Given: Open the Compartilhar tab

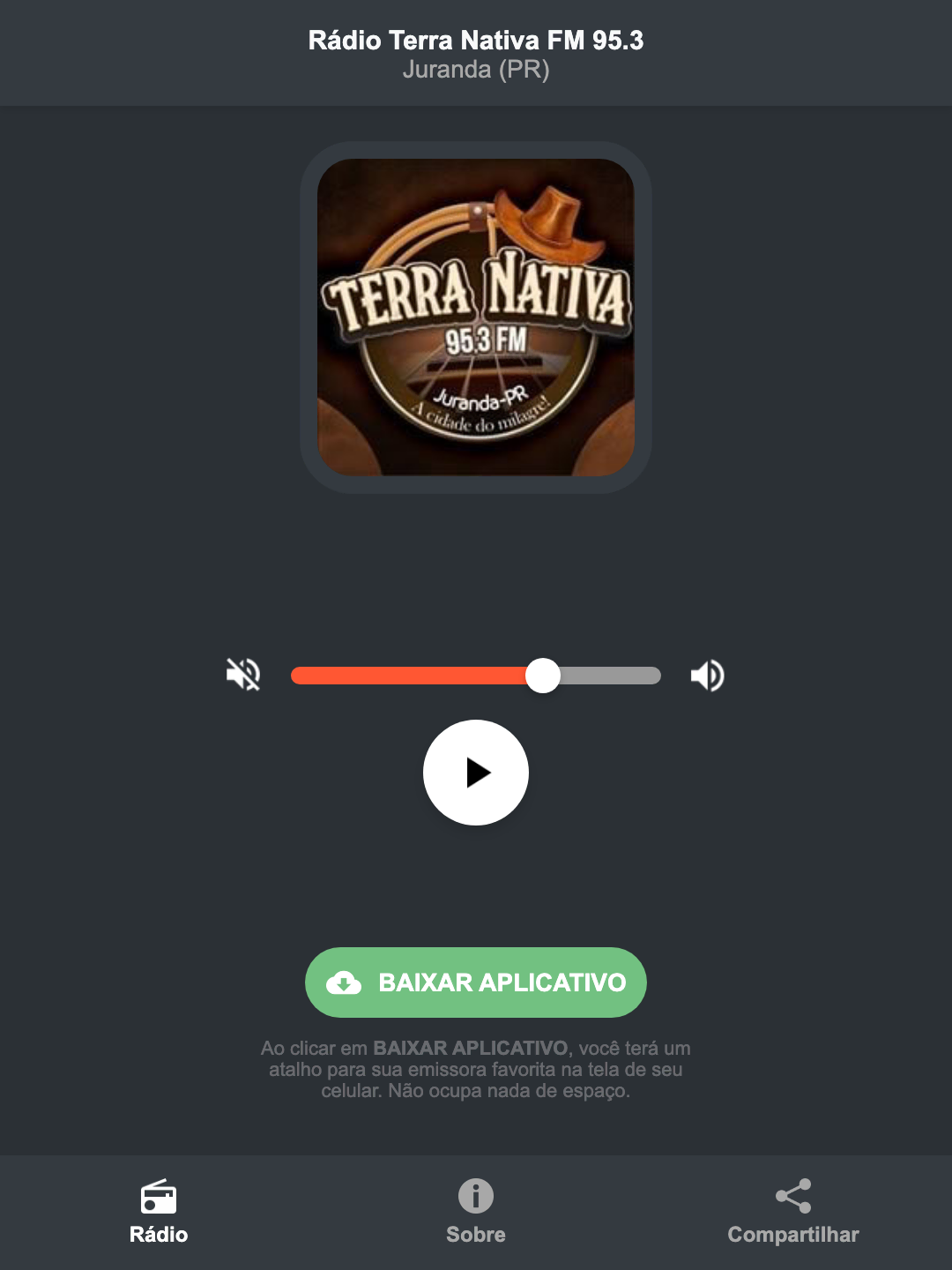Looking at the screenshot, I should pyautogui.click(x=792, y=1213).
